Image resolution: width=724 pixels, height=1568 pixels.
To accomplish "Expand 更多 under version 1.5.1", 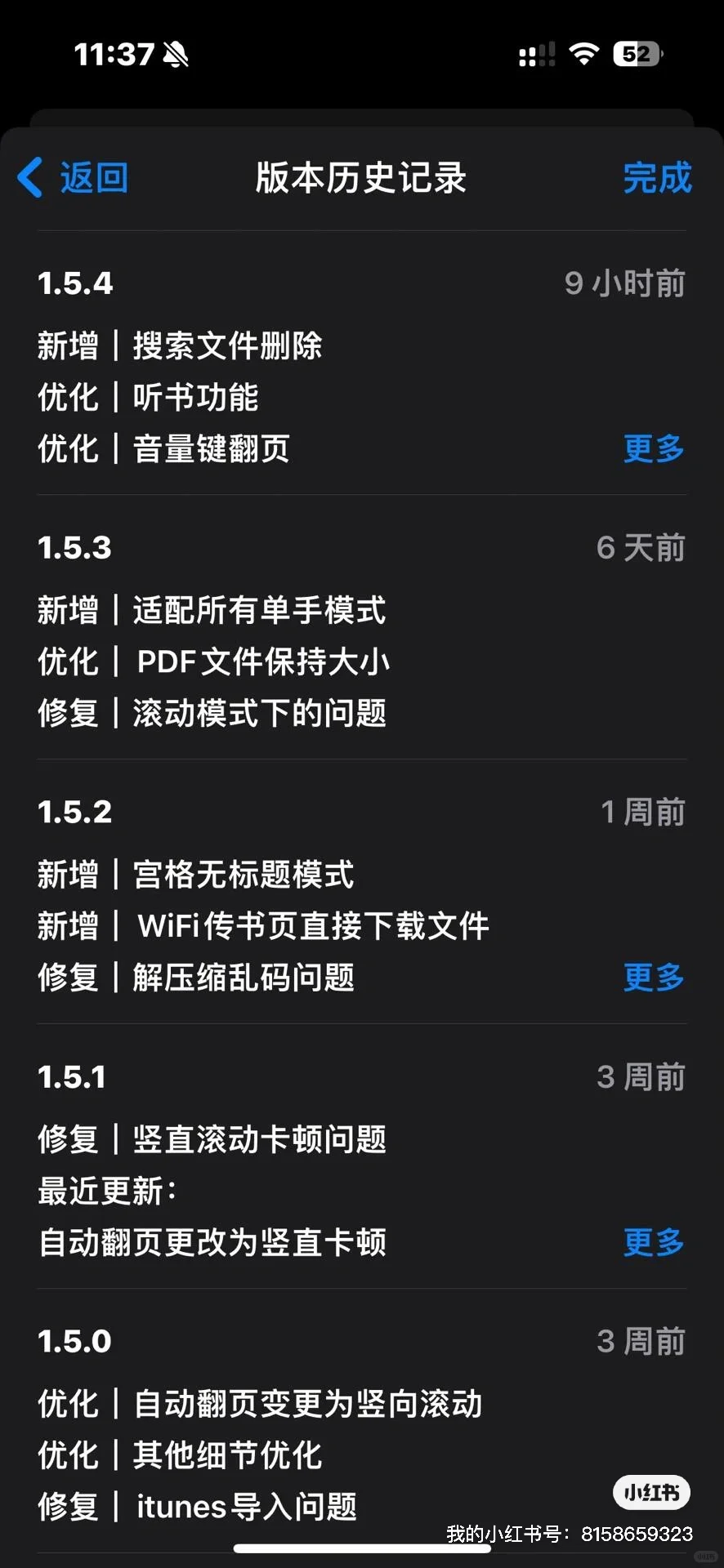I will [654, 1242].
